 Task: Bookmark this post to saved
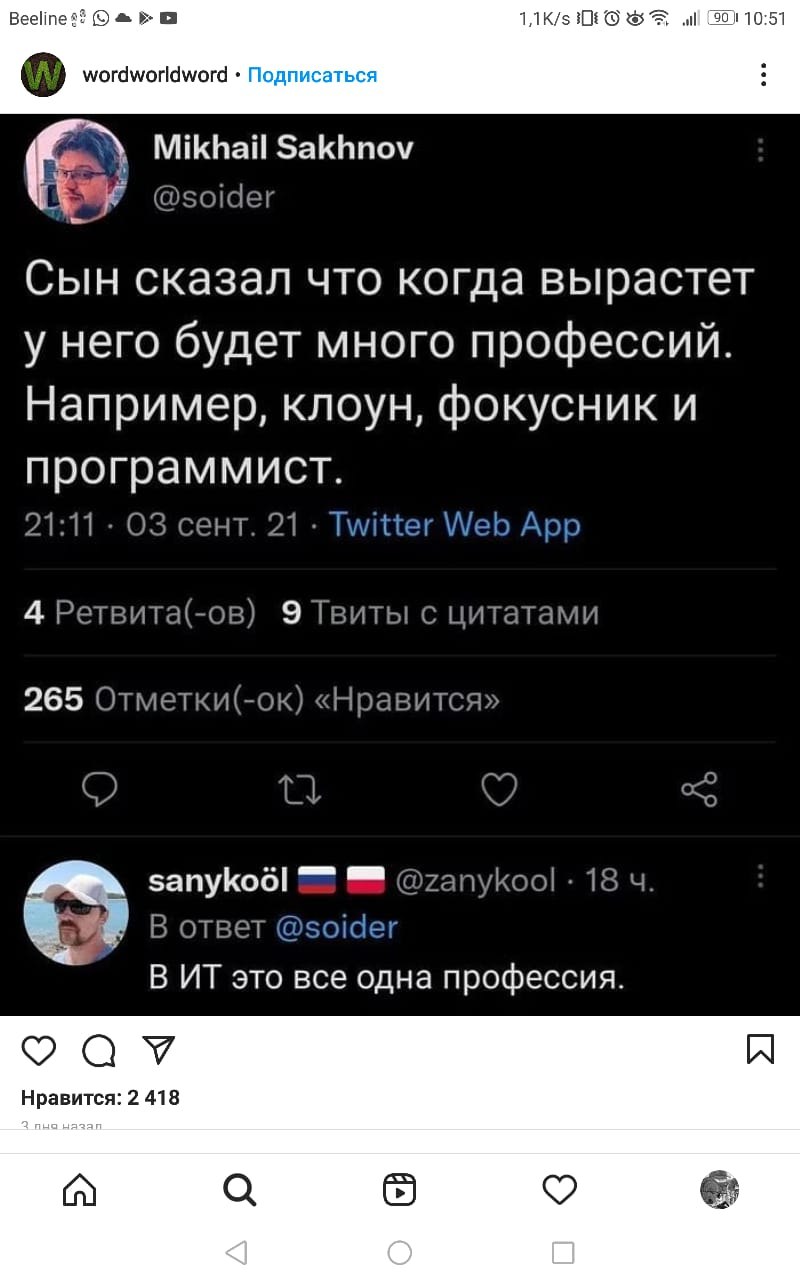(760, 1049)
